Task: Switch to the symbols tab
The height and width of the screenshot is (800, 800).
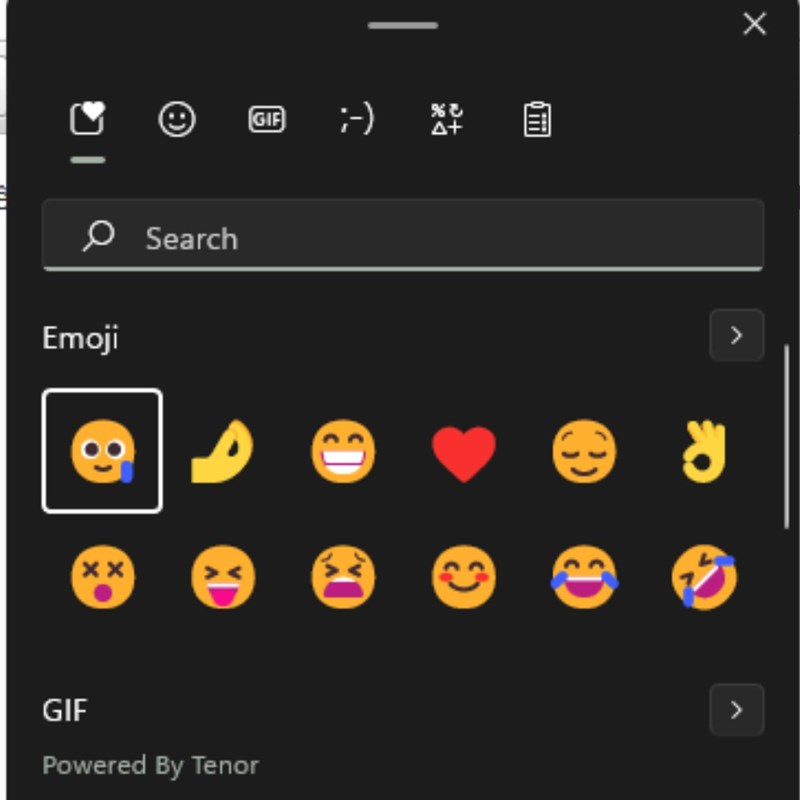Action: (446, 120)
